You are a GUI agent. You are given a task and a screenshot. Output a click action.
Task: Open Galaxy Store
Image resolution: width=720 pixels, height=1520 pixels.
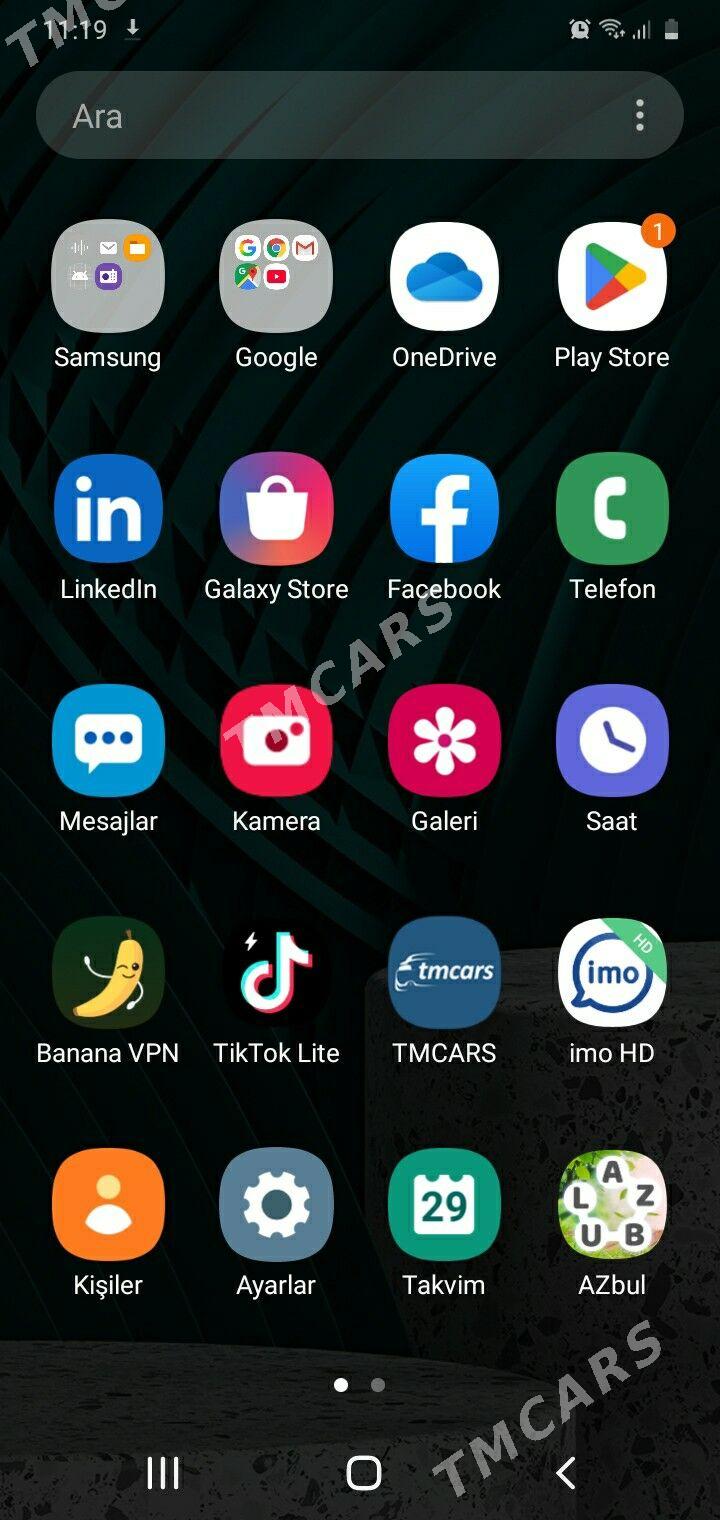coord(276,508)
